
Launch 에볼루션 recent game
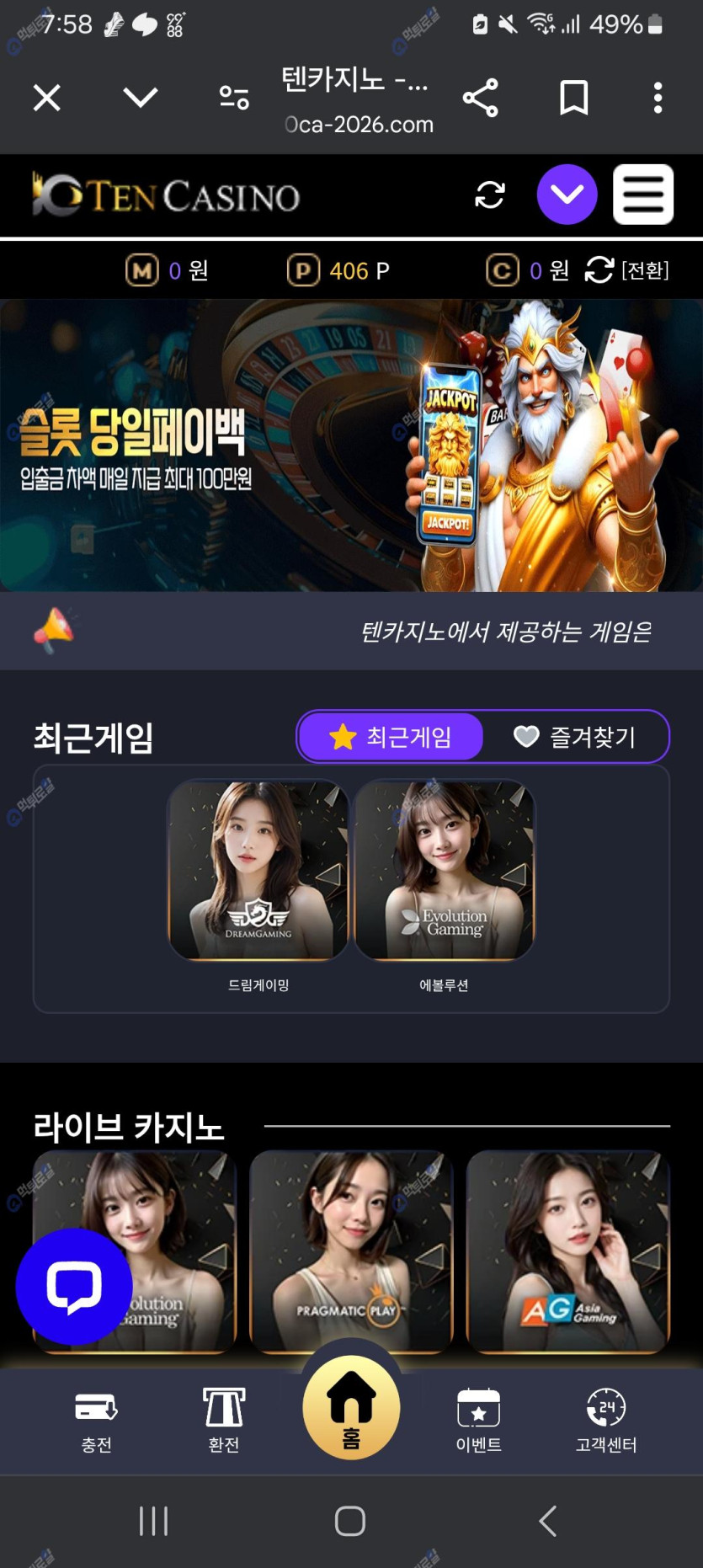pos(445,871)
